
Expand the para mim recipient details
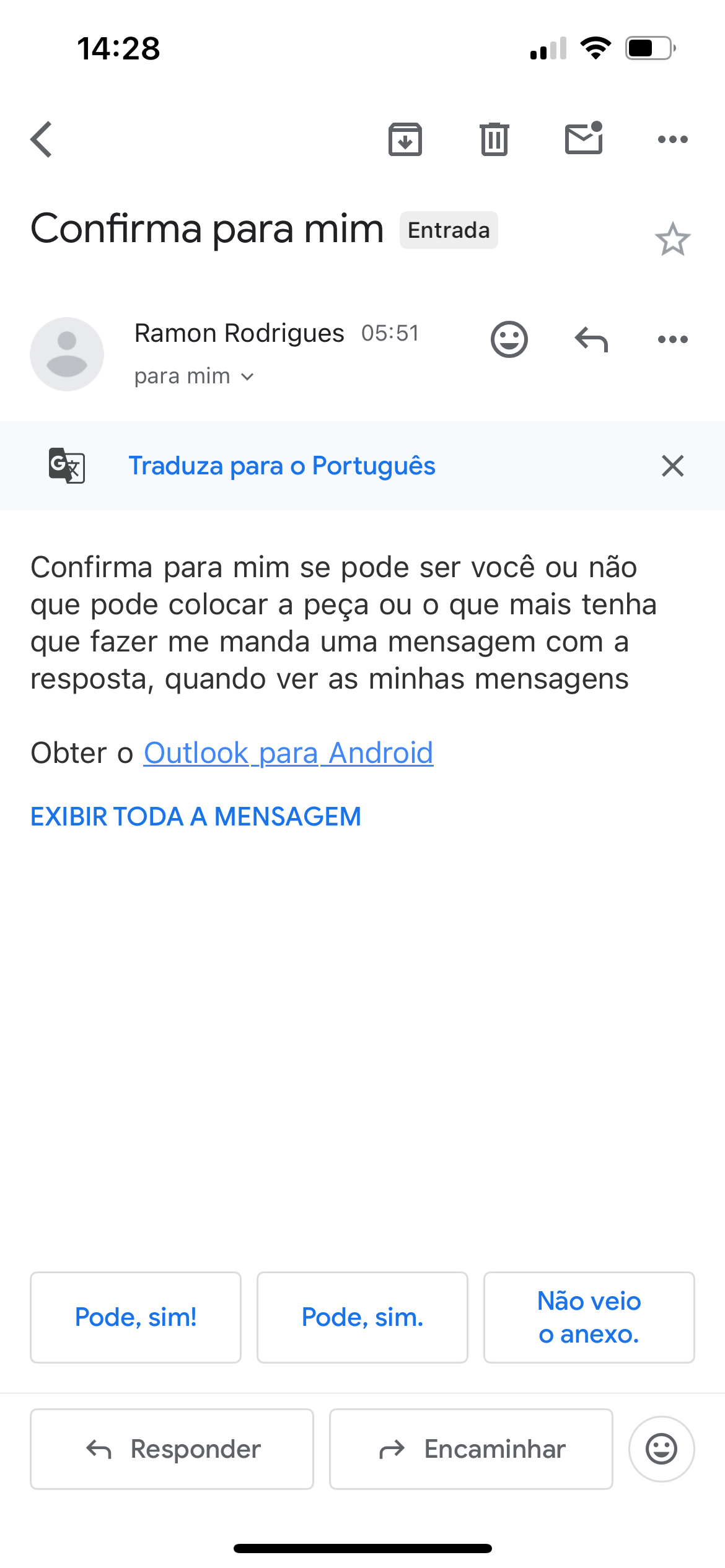click(194, 377)
